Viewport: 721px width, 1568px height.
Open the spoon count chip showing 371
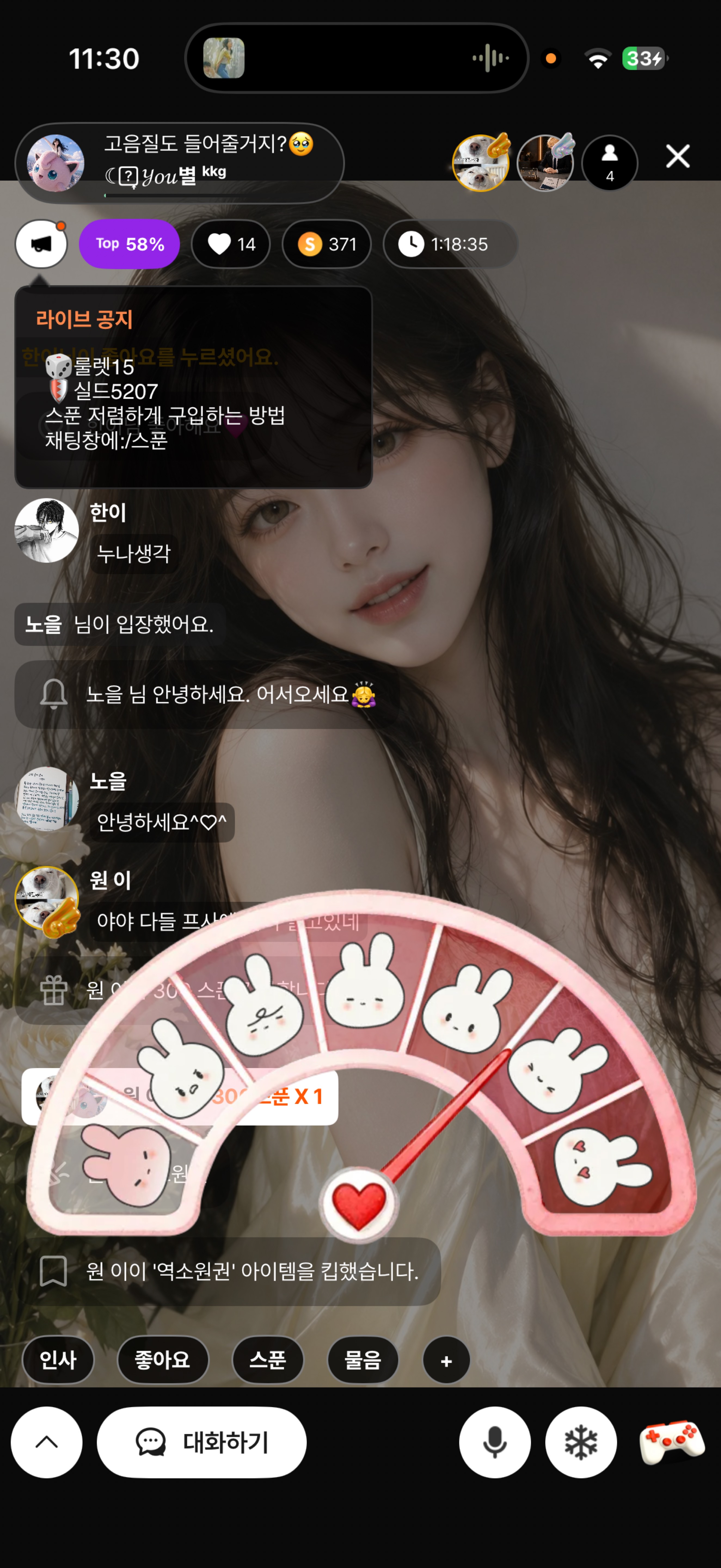[x=327, y=244]
